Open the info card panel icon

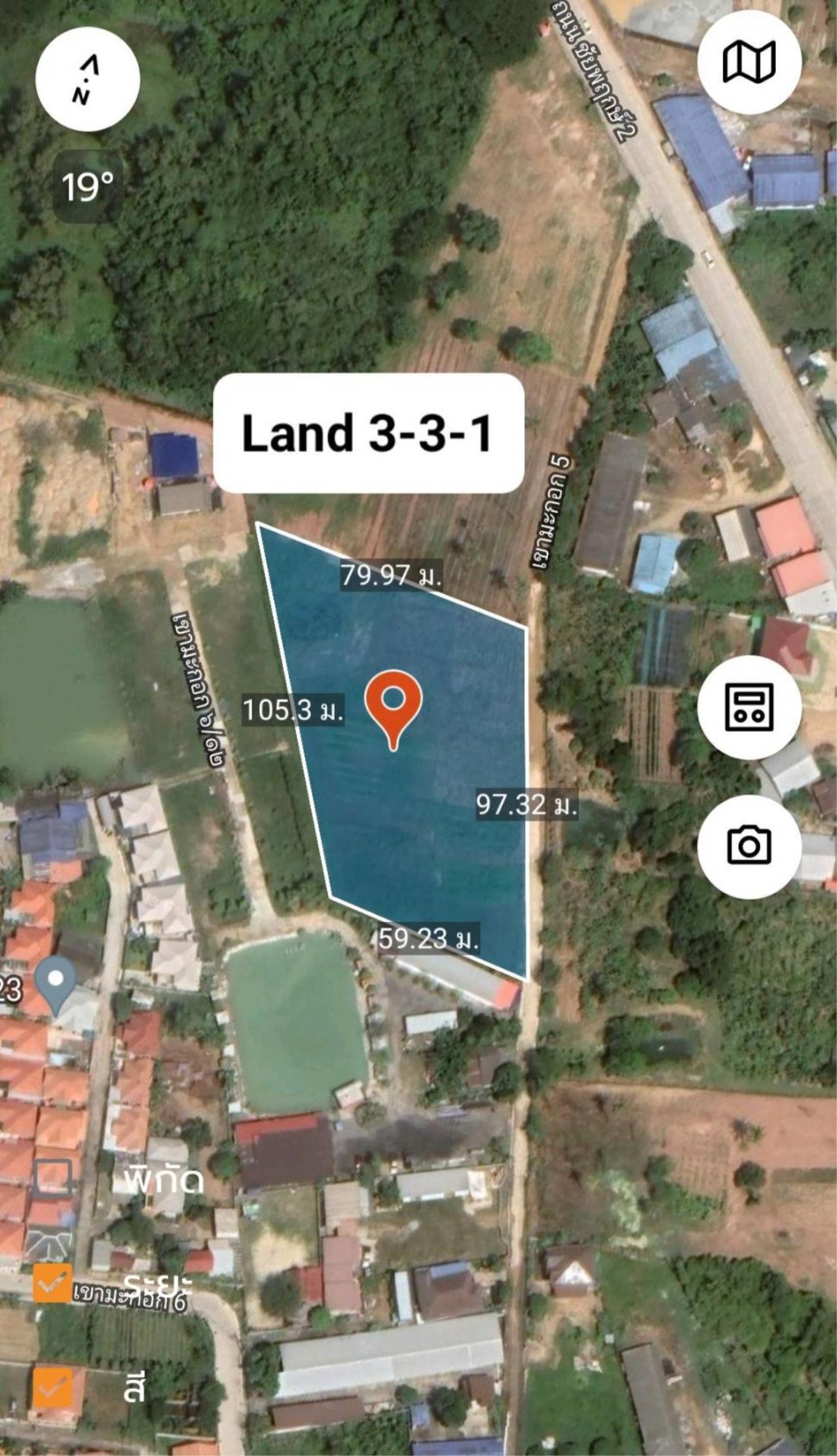[x=749, y=707]
